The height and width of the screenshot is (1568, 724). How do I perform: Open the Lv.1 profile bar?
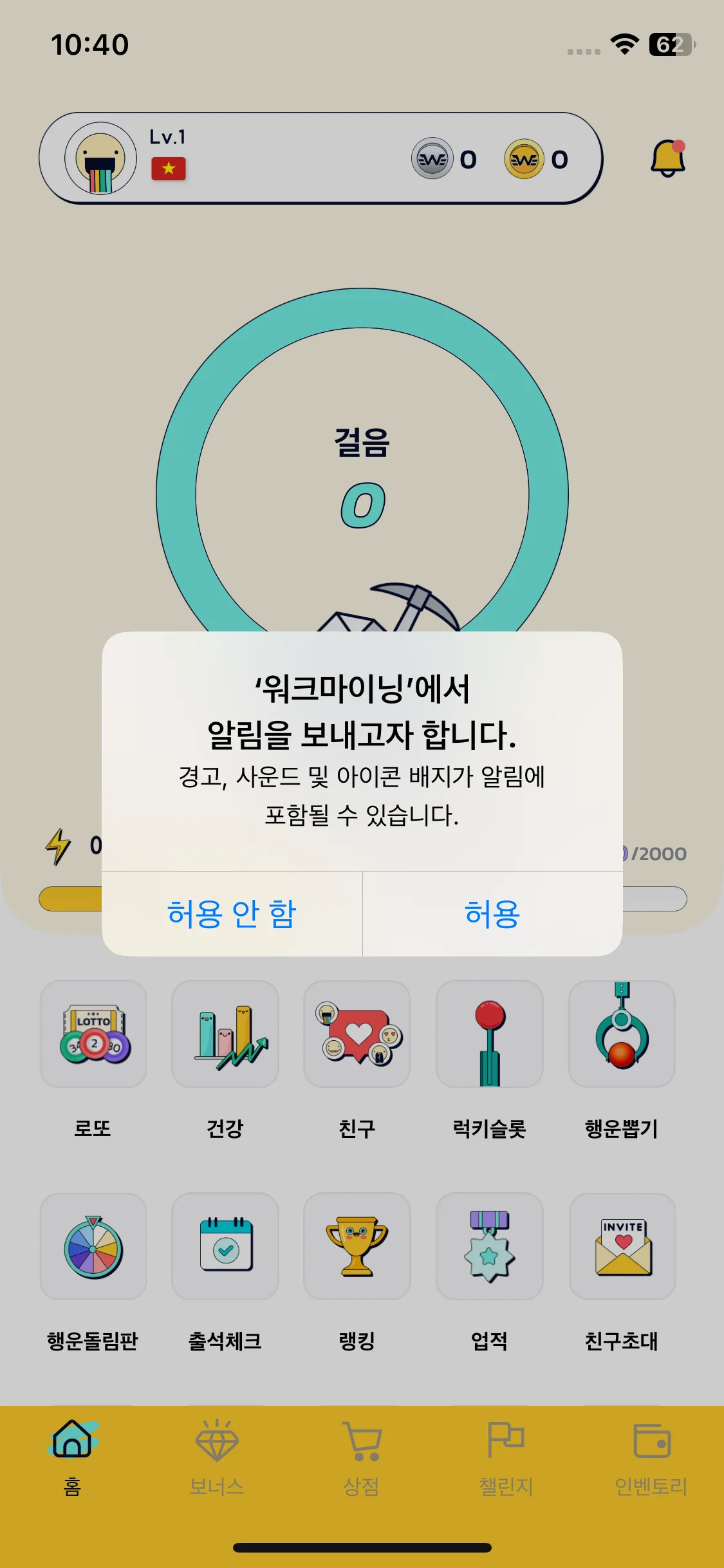(x=320, y=158)
